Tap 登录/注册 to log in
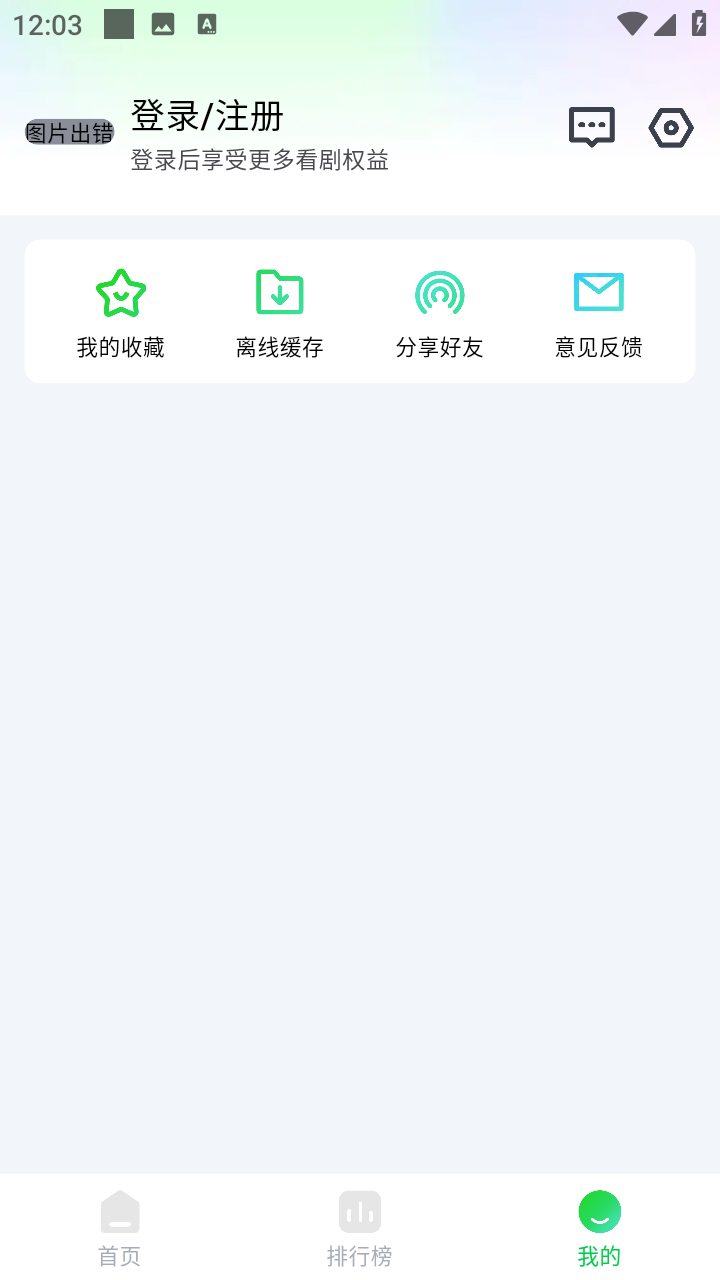Screen dimensions: 720x1280 (x=207, y=116)
